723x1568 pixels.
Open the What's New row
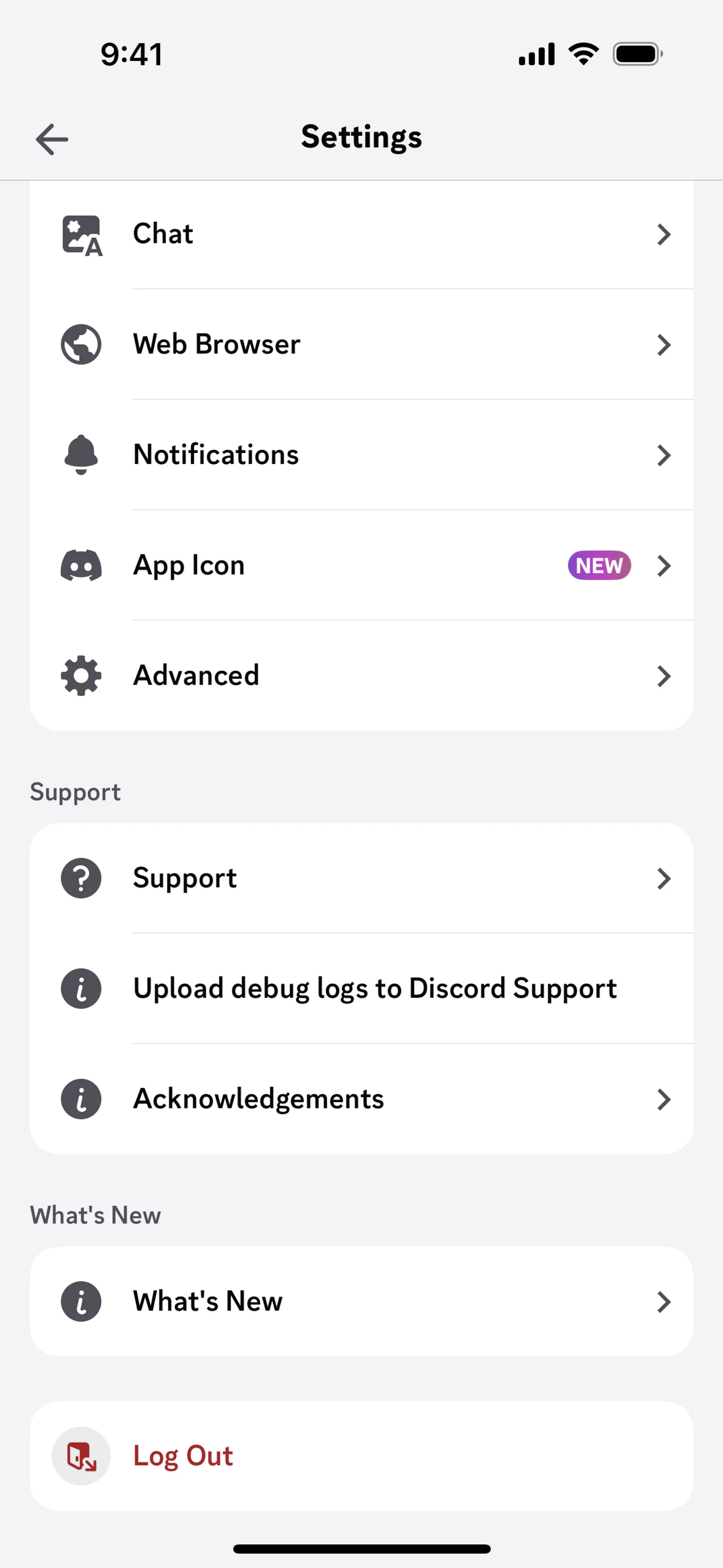tap(361, 1301)
